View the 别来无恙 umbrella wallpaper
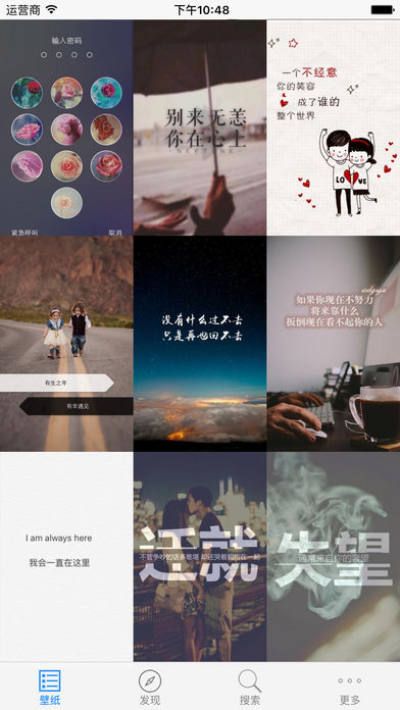 (x=200, y=127)
